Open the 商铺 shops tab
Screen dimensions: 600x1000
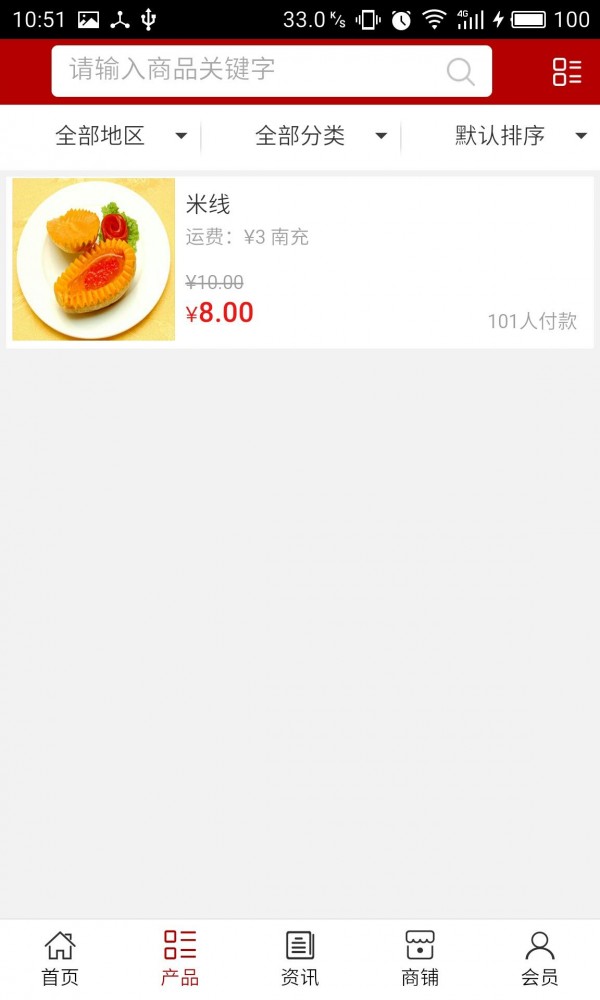pyautogui.click(x=420, y=958)
